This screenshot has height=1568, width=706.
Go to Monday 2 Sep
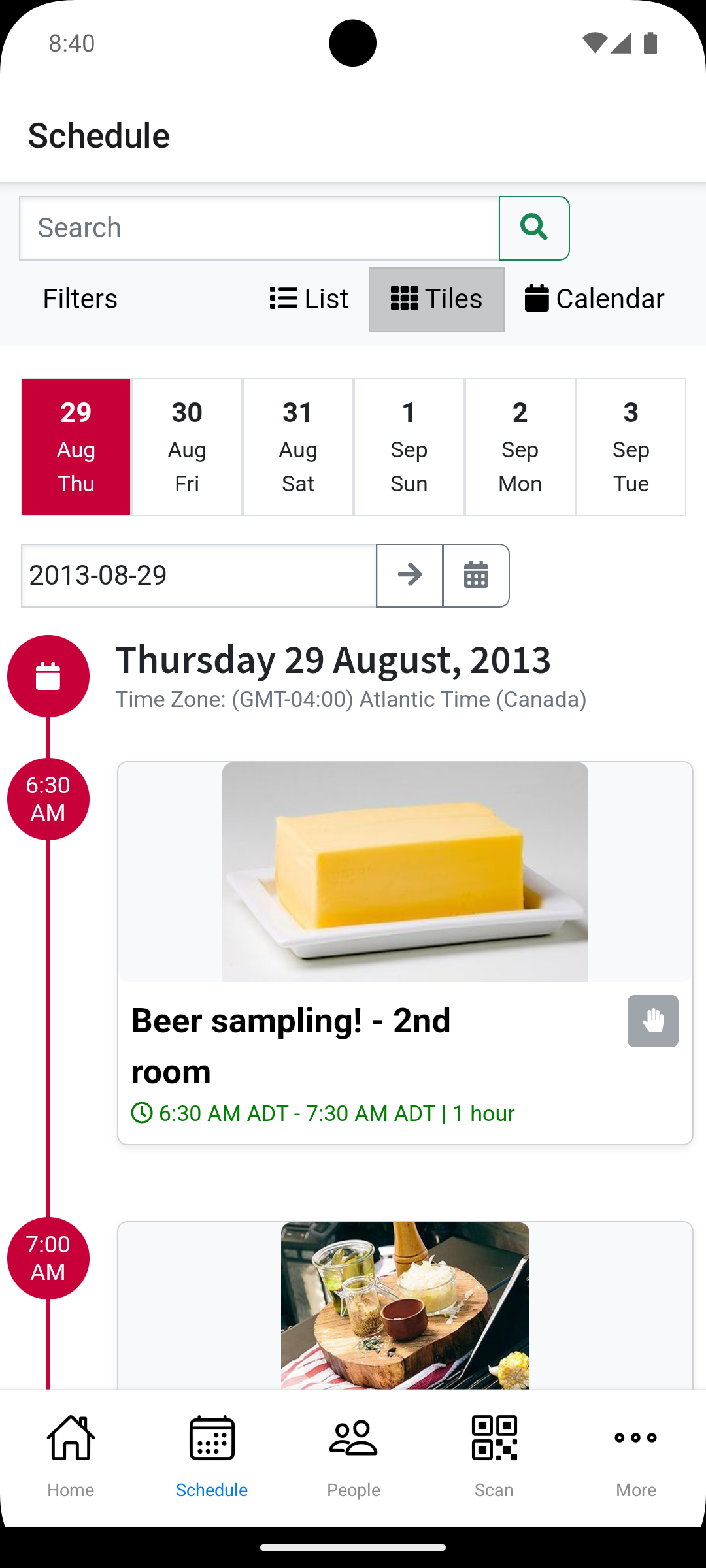pos(520,447)
